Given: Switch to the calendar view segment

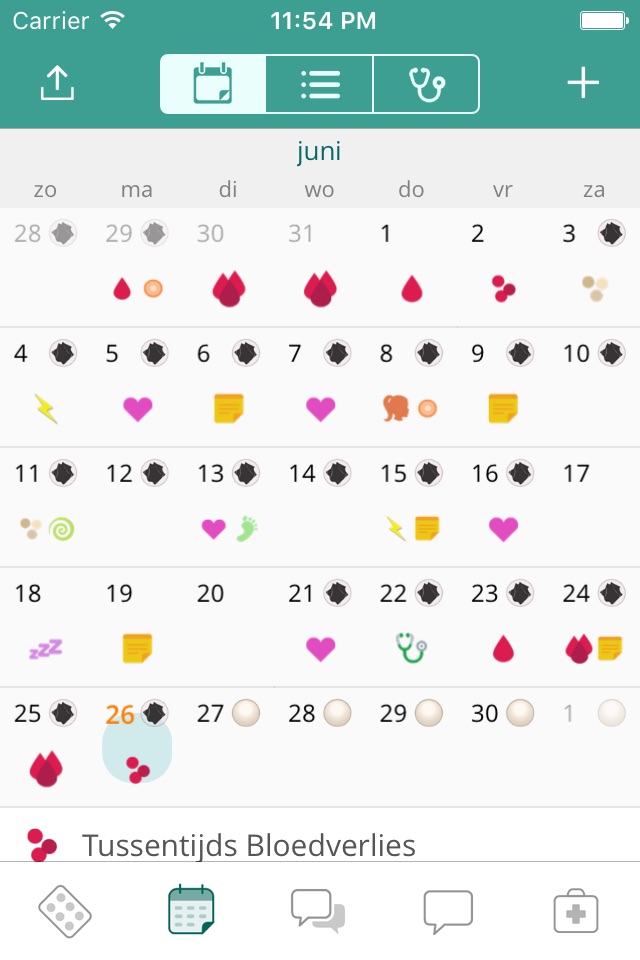Looking at the screenshot, I should coord(213,84).
